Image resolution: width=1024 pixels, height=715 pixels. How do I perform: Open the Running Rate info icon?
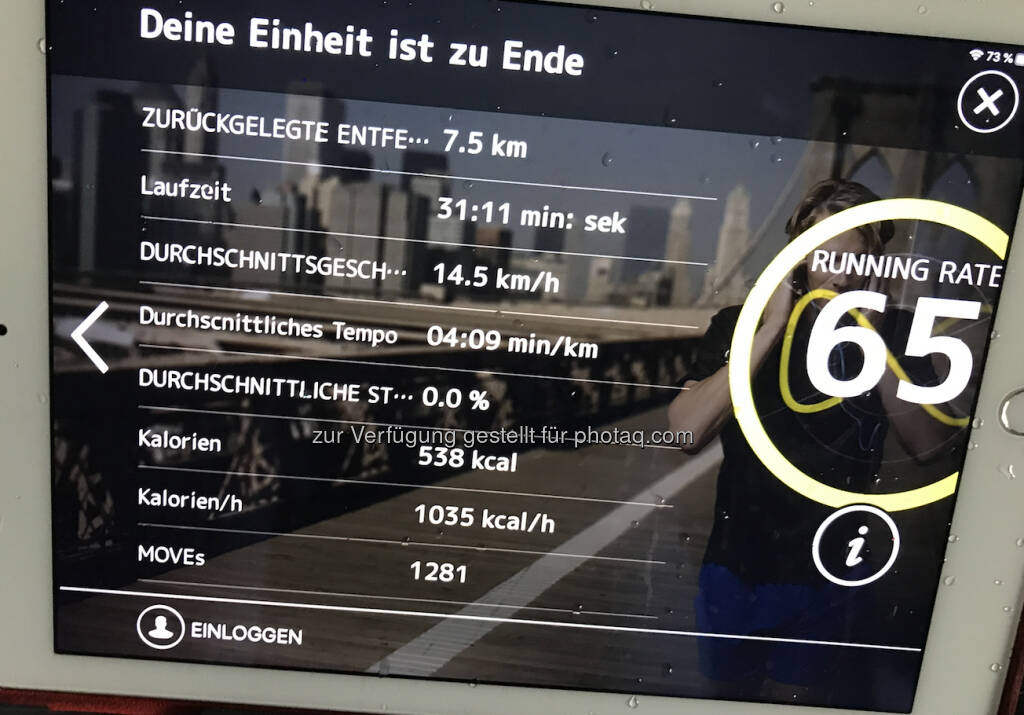point(855,546)
